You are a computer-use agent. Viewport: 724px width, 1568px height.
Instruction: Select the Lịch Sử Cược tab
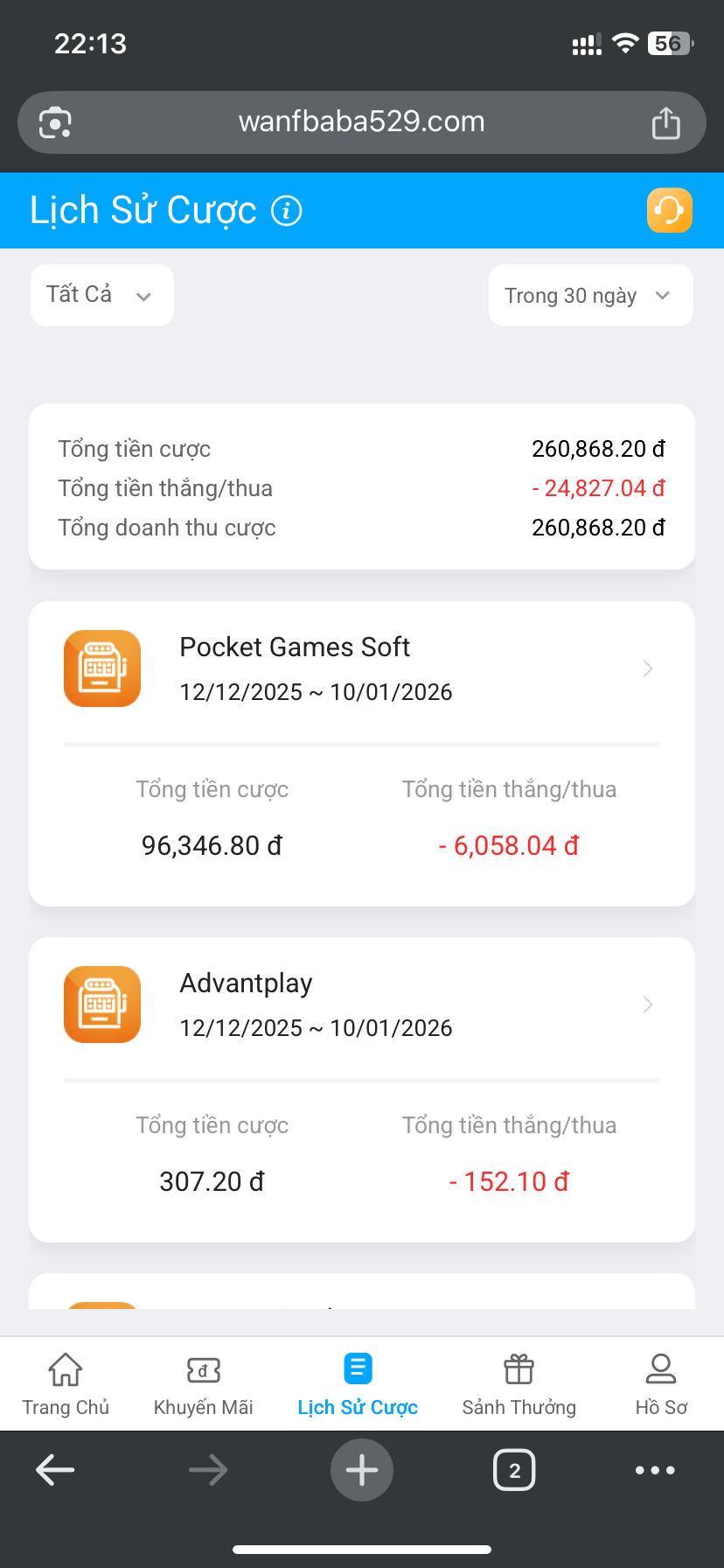tap(358, 1382)
